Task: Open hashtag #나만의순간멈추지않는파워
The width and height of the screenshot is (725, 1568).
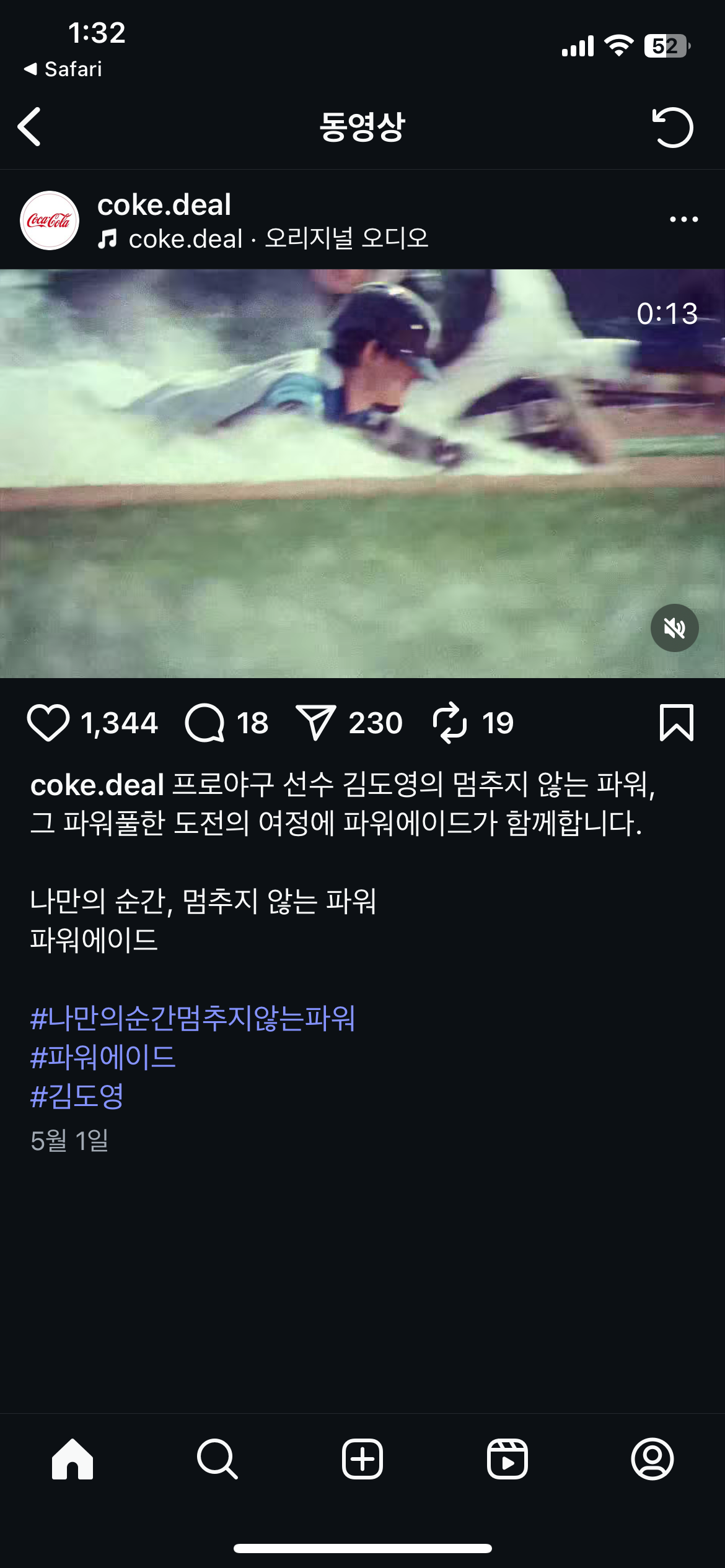Action: pyautogui.click(x=193, y=1019)
